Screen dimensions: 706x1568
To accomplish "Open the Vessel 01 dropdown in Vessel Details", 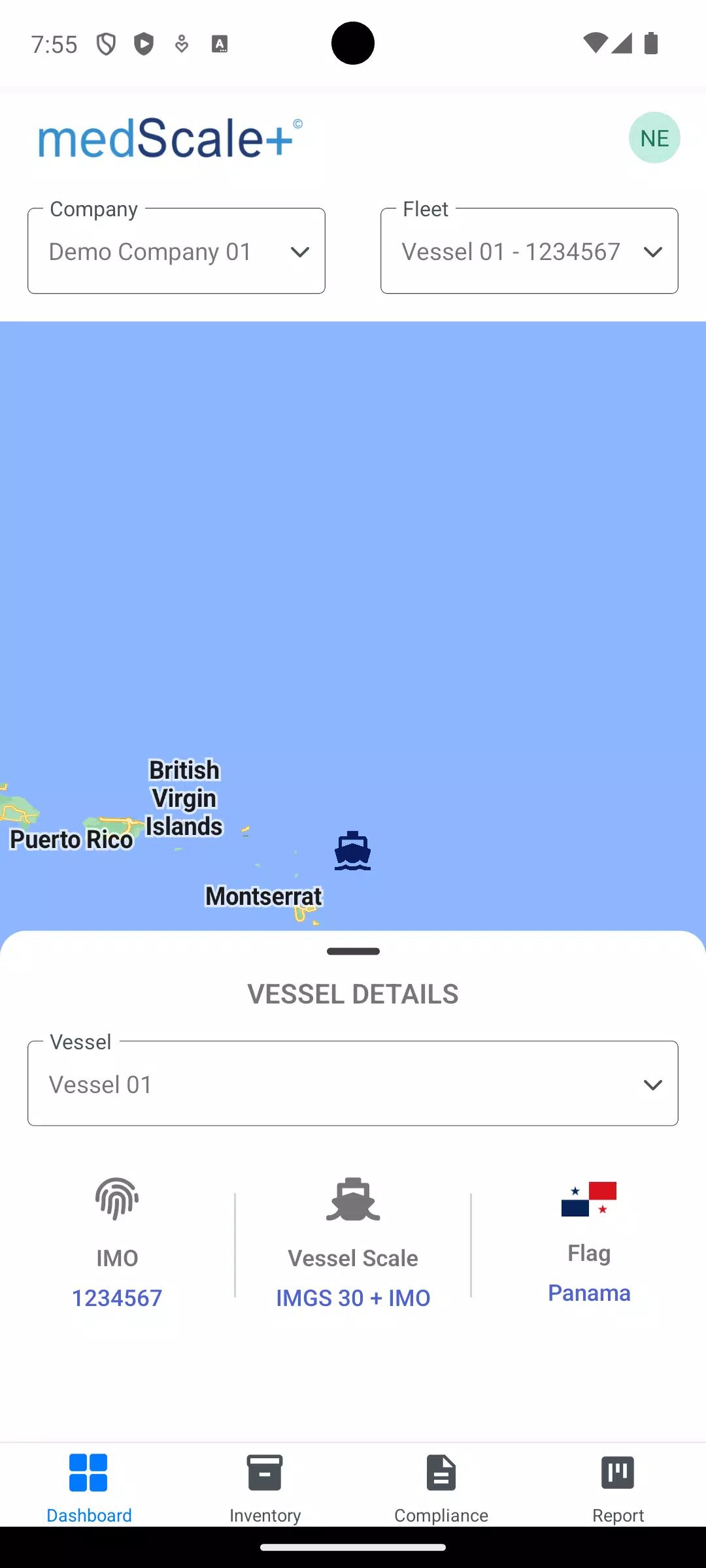I will pos(353,1084).
